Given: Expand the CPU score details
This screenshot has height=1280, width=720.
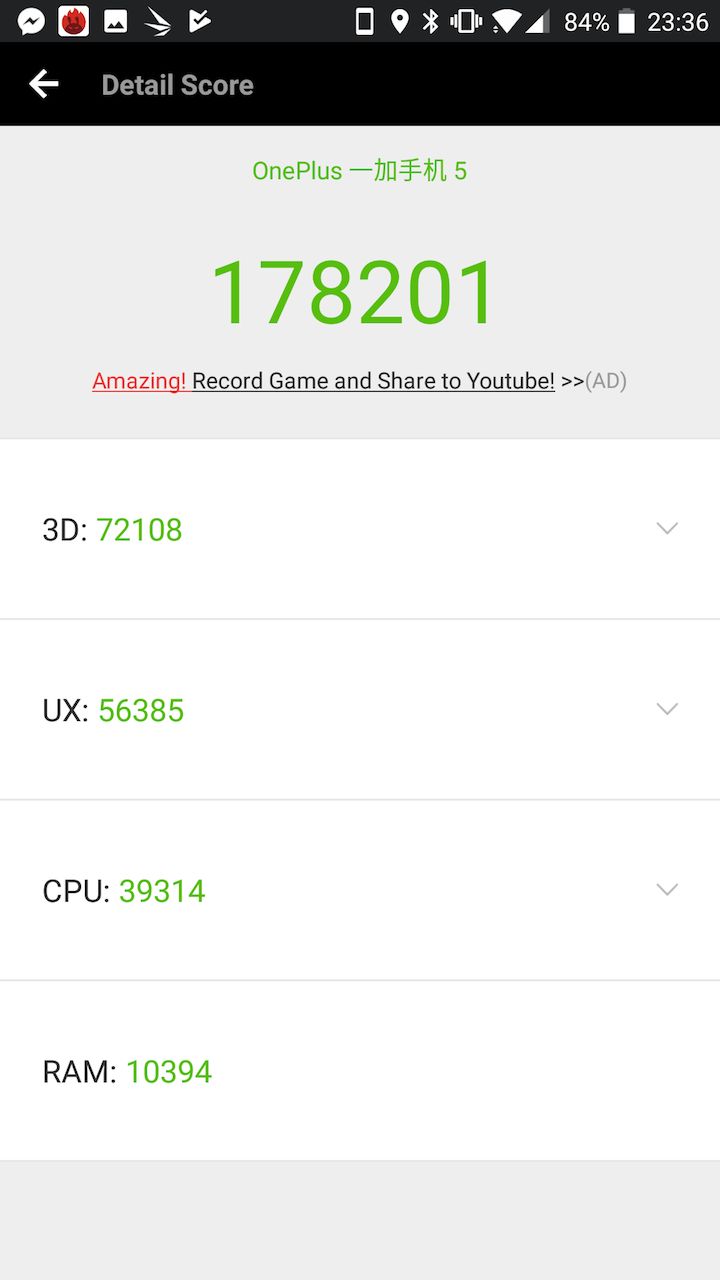Looking at the screenshot, I should tap(667, 889).
